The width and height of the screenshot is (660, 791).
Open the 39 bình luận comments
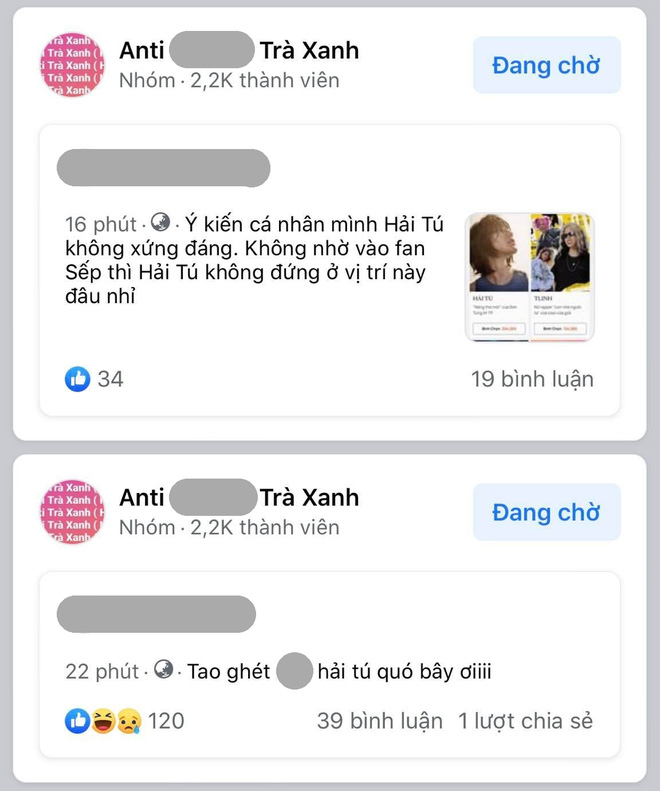pos(379,720)
